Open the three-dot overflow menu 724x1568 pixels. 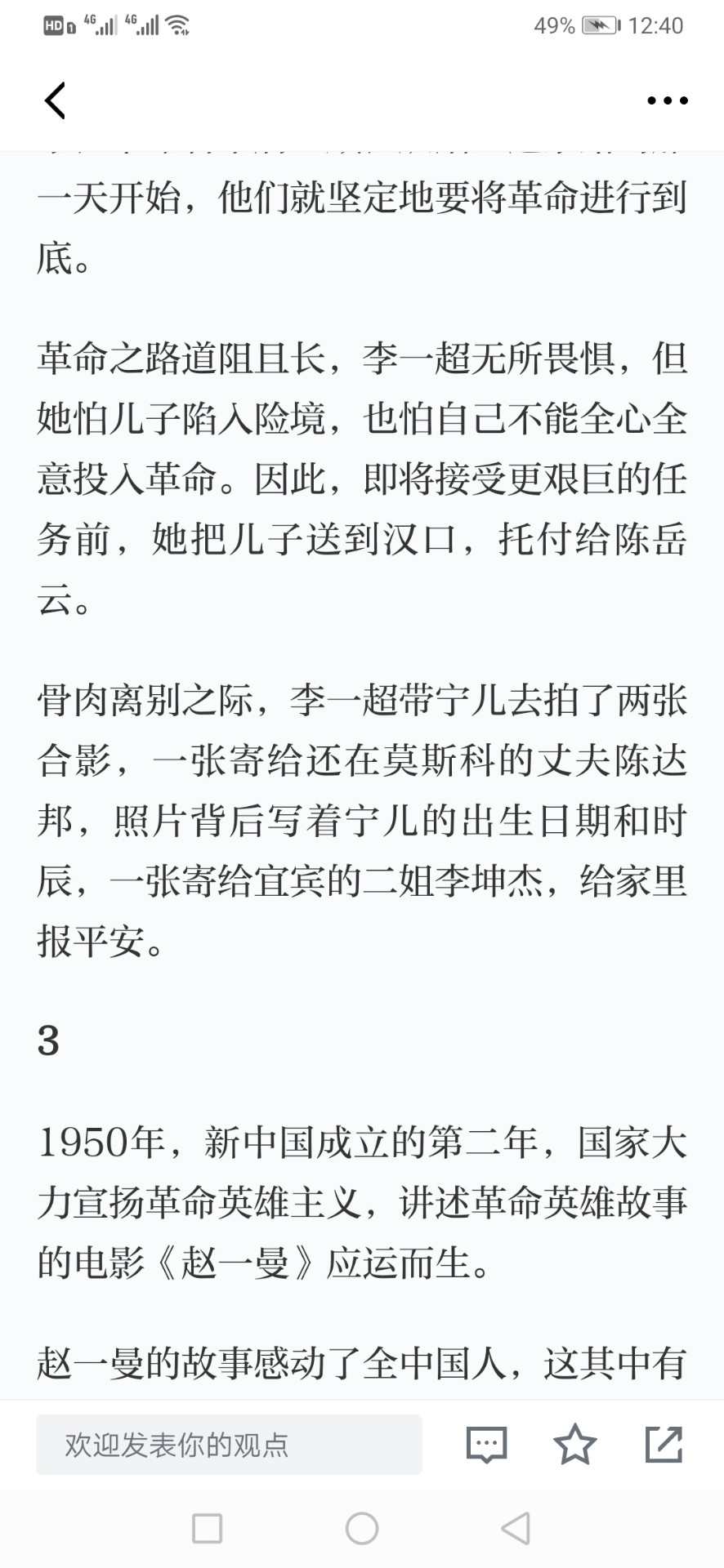point(667,100)
